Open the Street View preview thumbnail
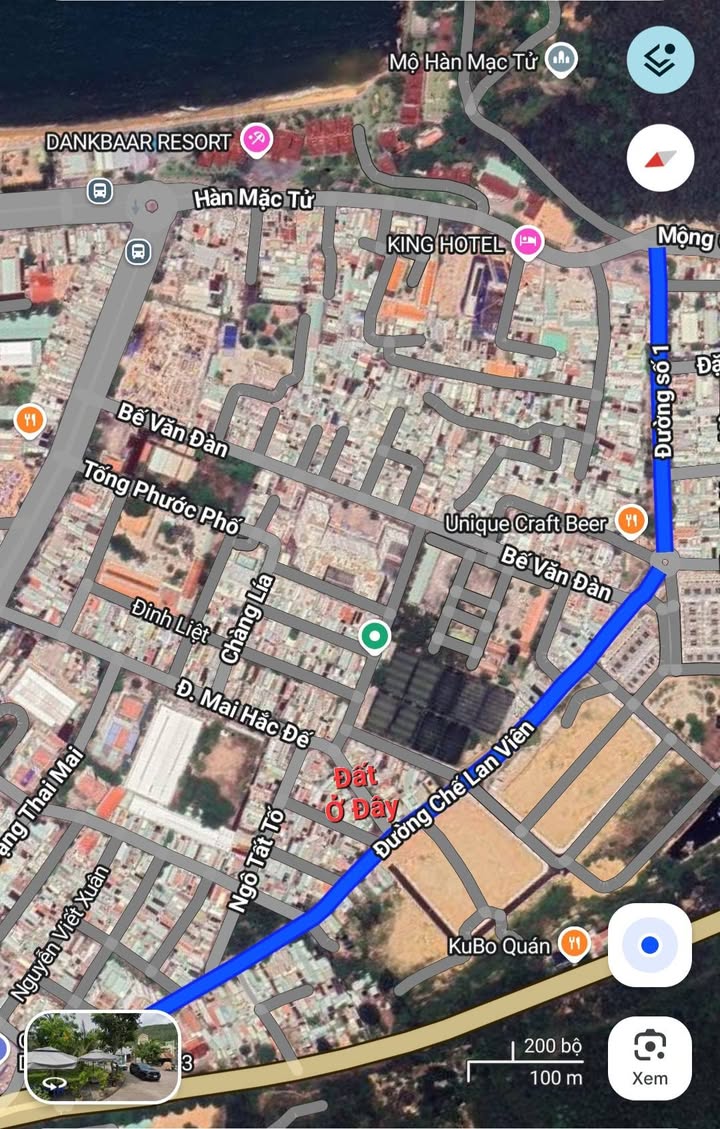The height and width of the screenshot is (1129, 720). 101,1056
